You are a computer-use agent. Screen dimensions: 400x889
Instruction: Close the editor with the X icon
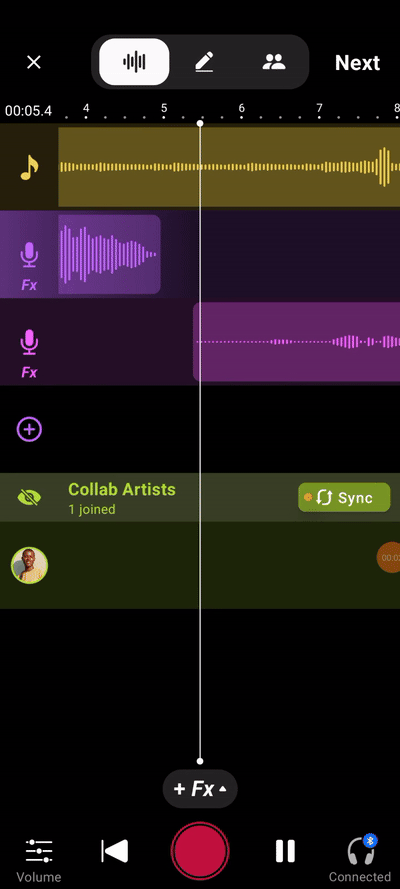tap(34, 62)
